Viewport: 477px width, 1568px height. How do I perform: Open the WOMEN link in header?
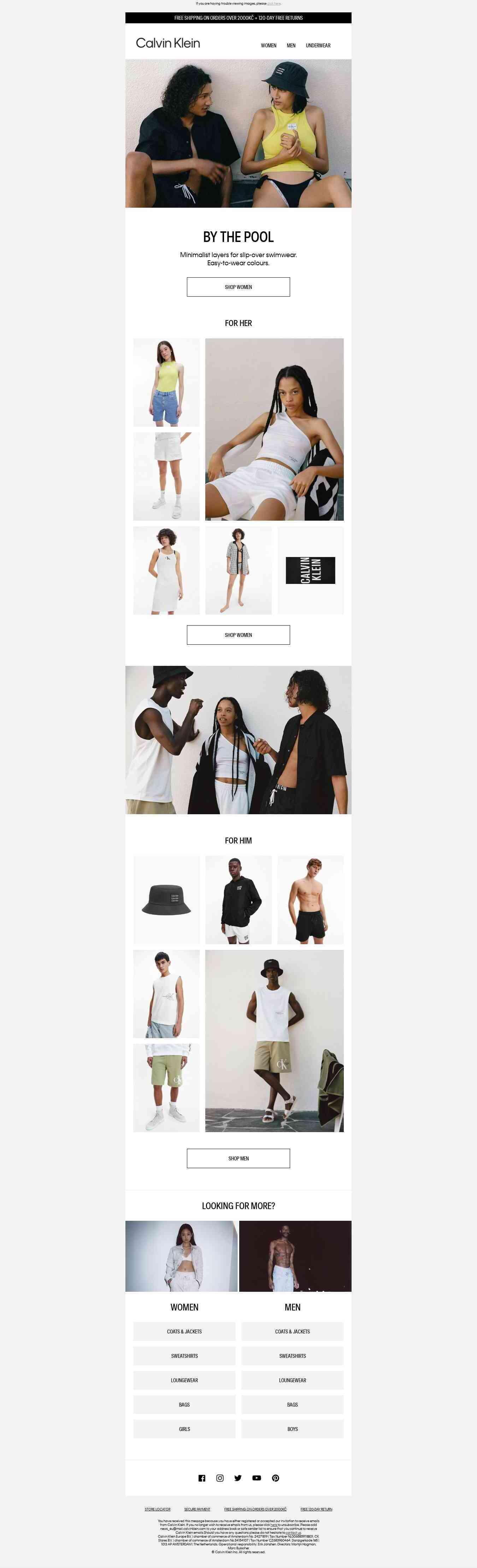pyautogui.click(x=268, y=46)
